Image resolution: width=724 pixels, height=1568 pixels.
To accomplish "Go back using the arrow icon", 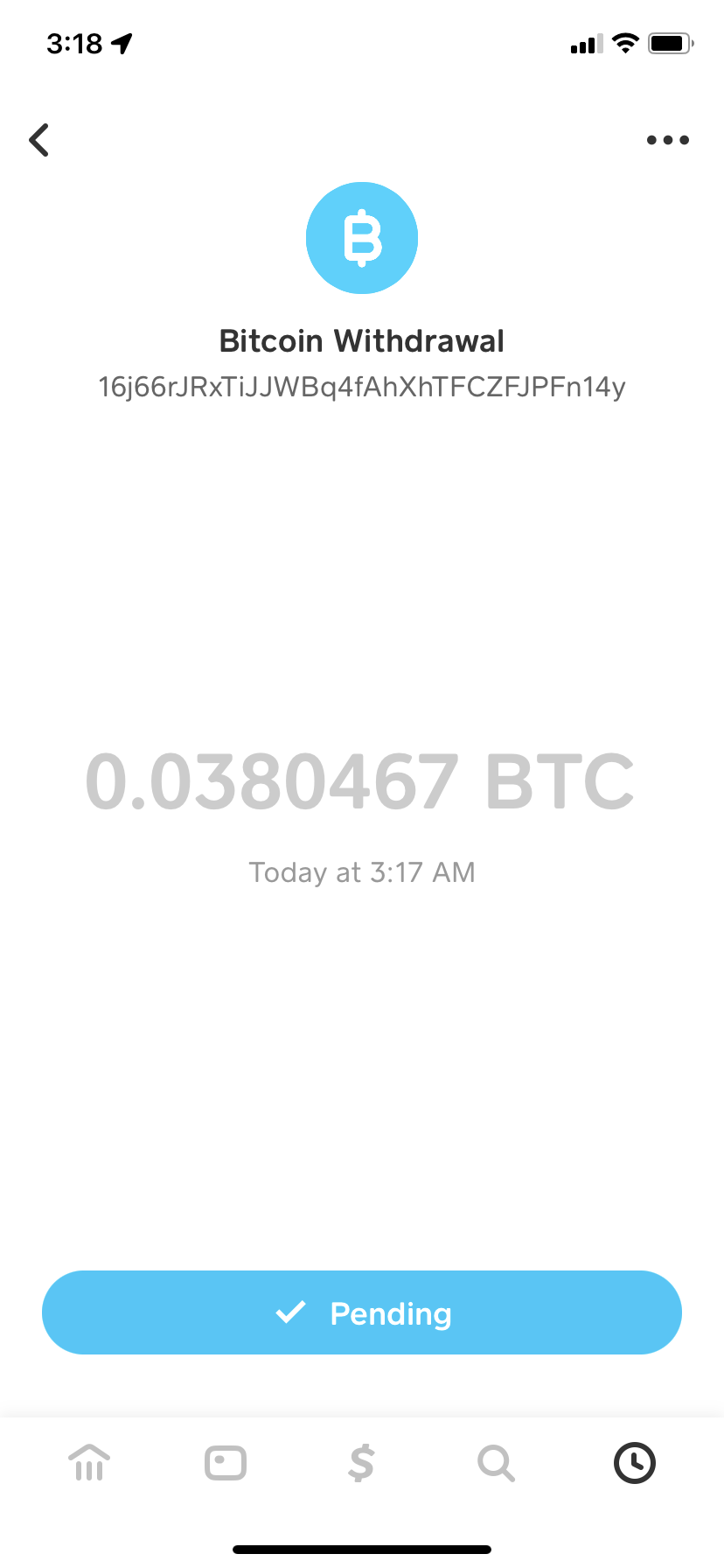I will click(x=39, y=140).
